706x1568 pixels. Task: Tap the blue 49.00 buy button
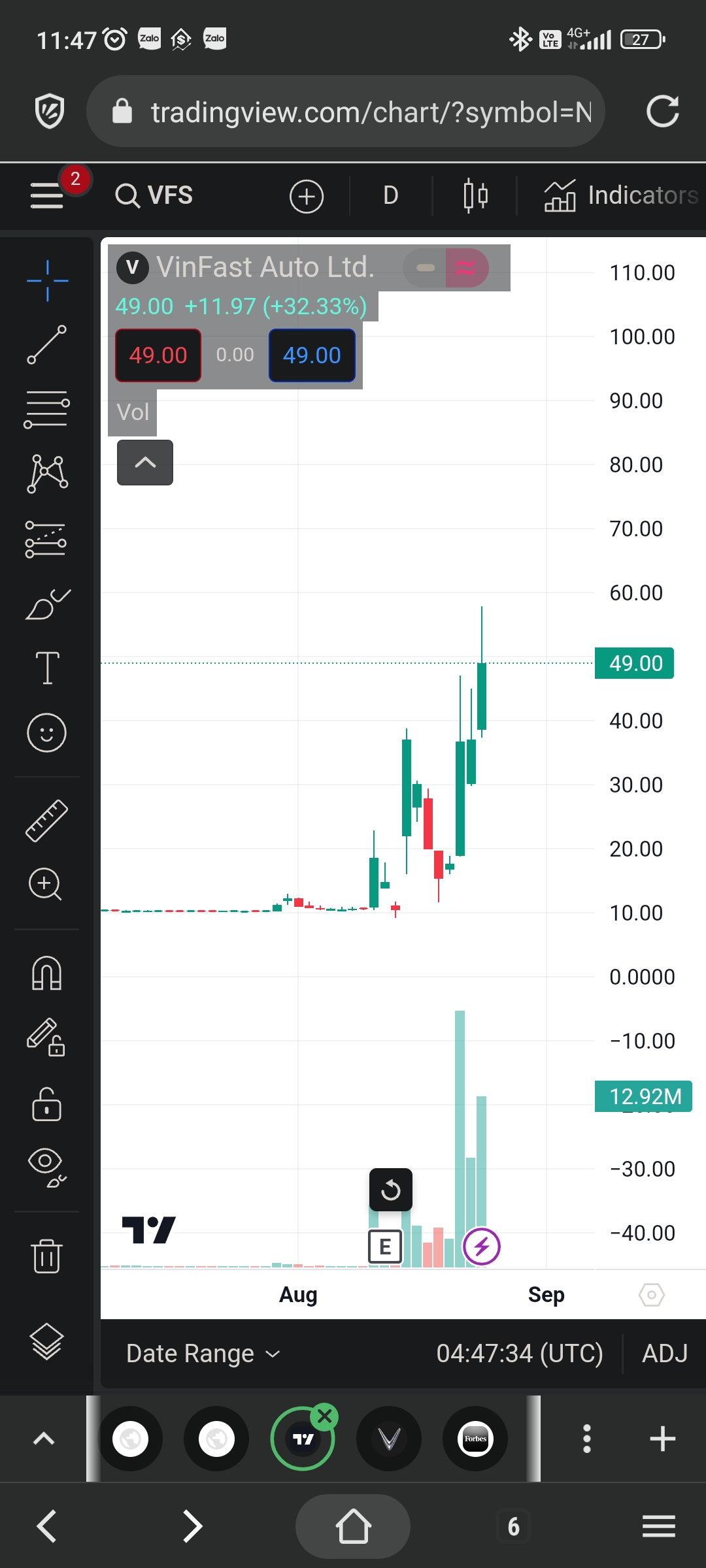[312, 355]
